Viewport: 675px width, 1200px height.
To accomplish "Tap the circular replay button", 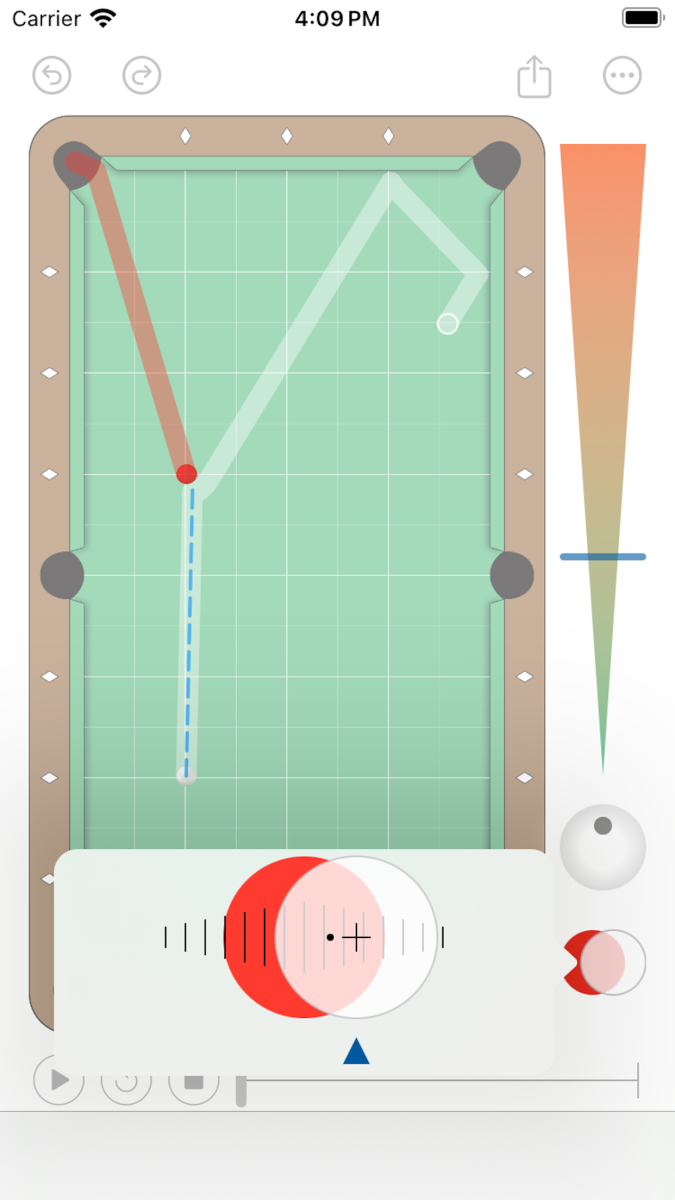I will point(126,1081).
